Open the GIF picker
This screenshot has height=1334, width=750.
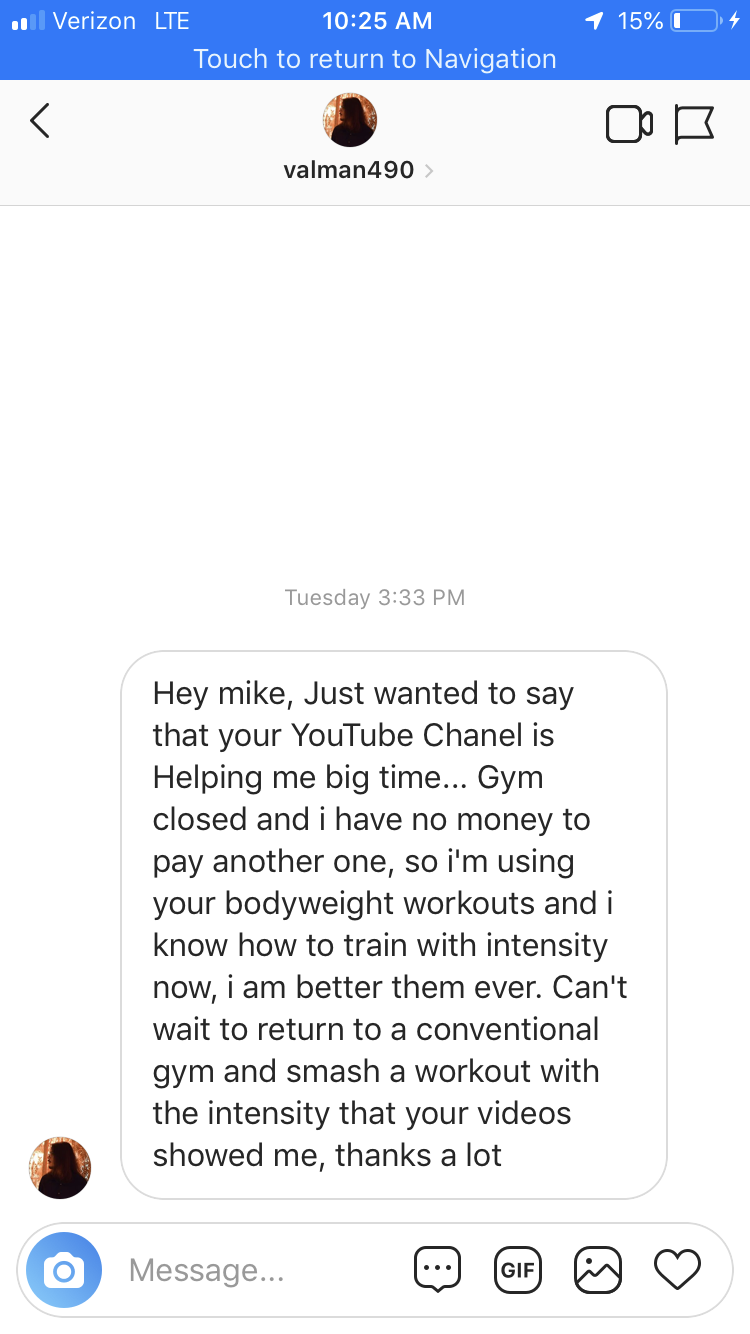(x=517, y=1270)
